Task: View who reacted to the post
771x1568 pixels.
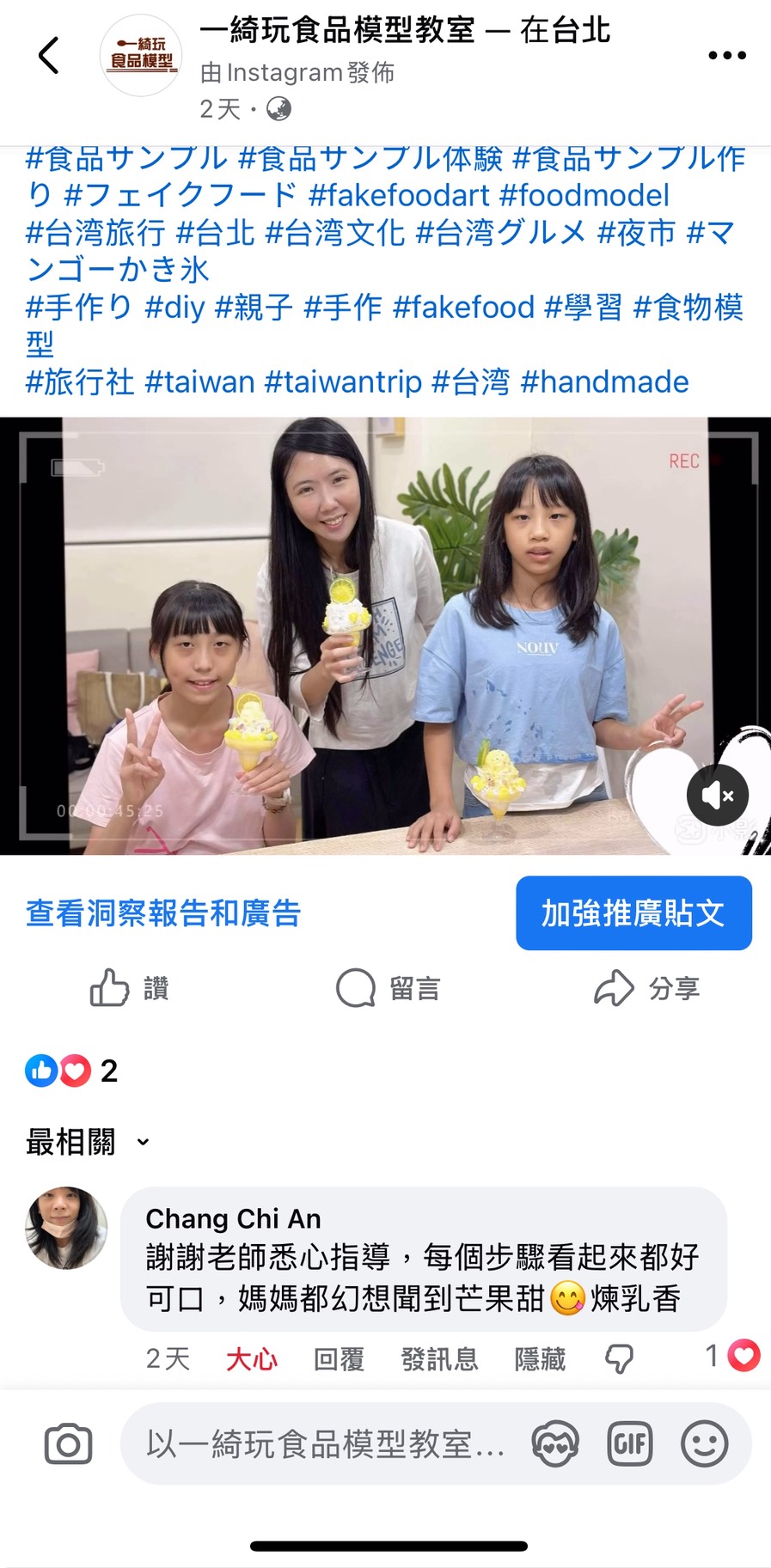Action: [x=70, y=1071]
